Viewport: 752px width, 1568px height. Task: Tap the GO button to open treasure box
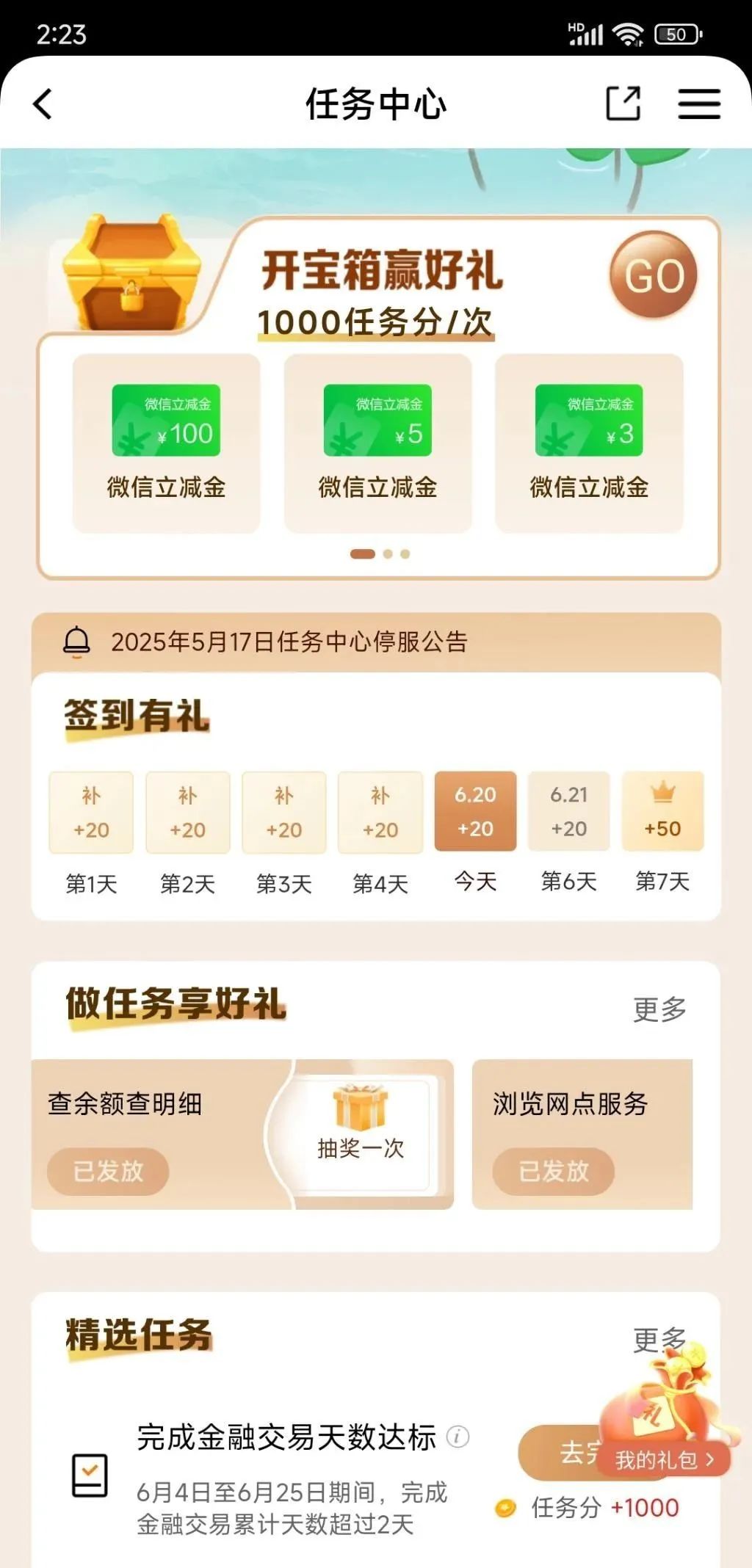click(x=653, y=276)
